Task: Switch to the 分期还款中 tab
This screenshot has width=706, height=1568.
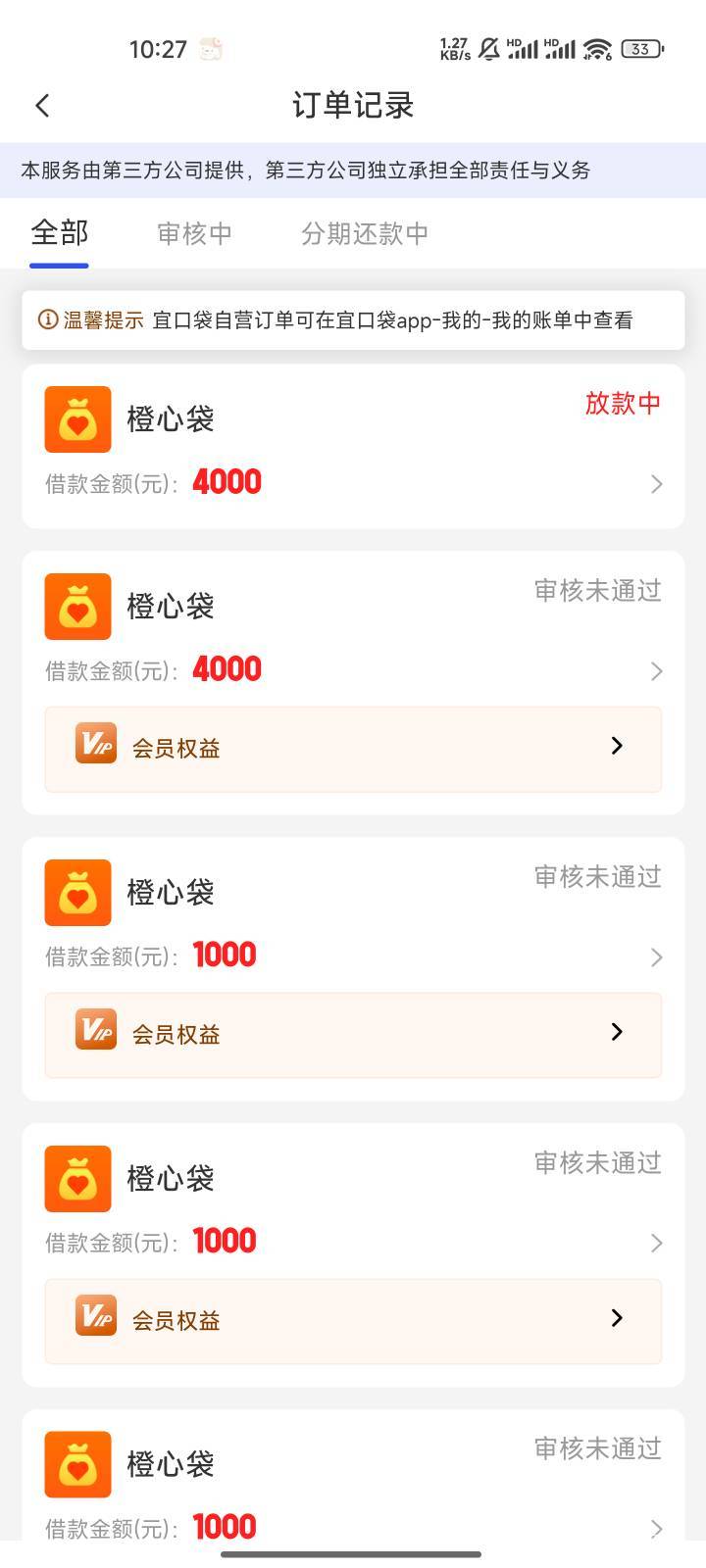Action: (365, 233)
